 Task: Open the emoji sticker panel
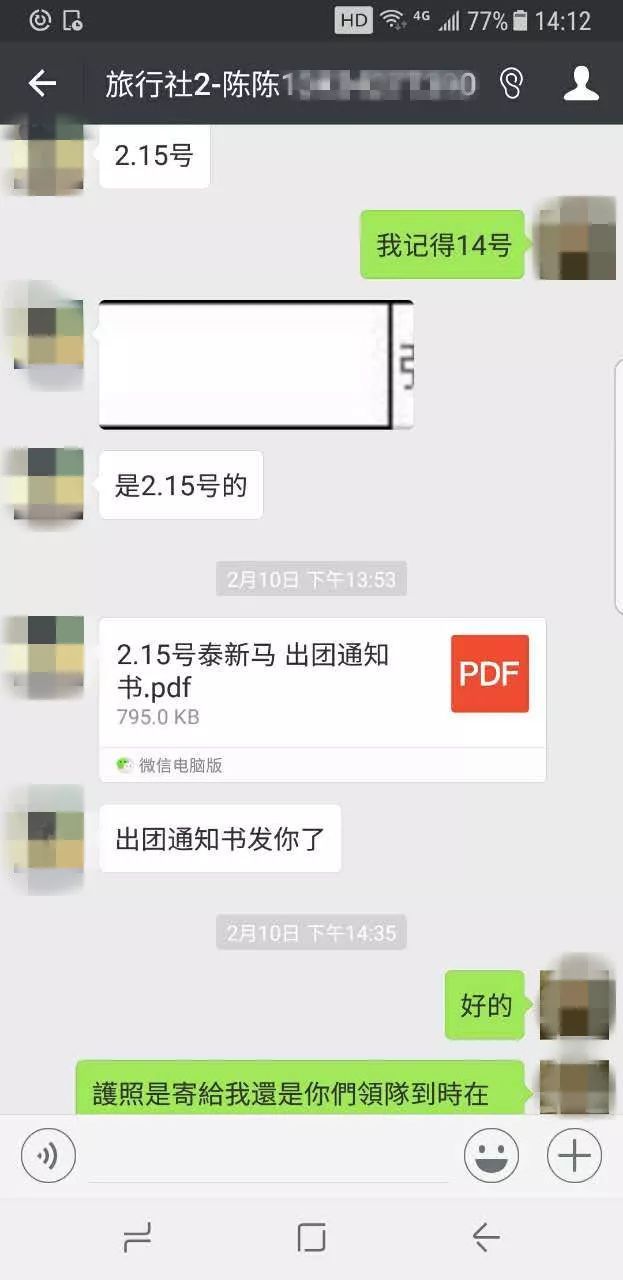point(491,1156)
